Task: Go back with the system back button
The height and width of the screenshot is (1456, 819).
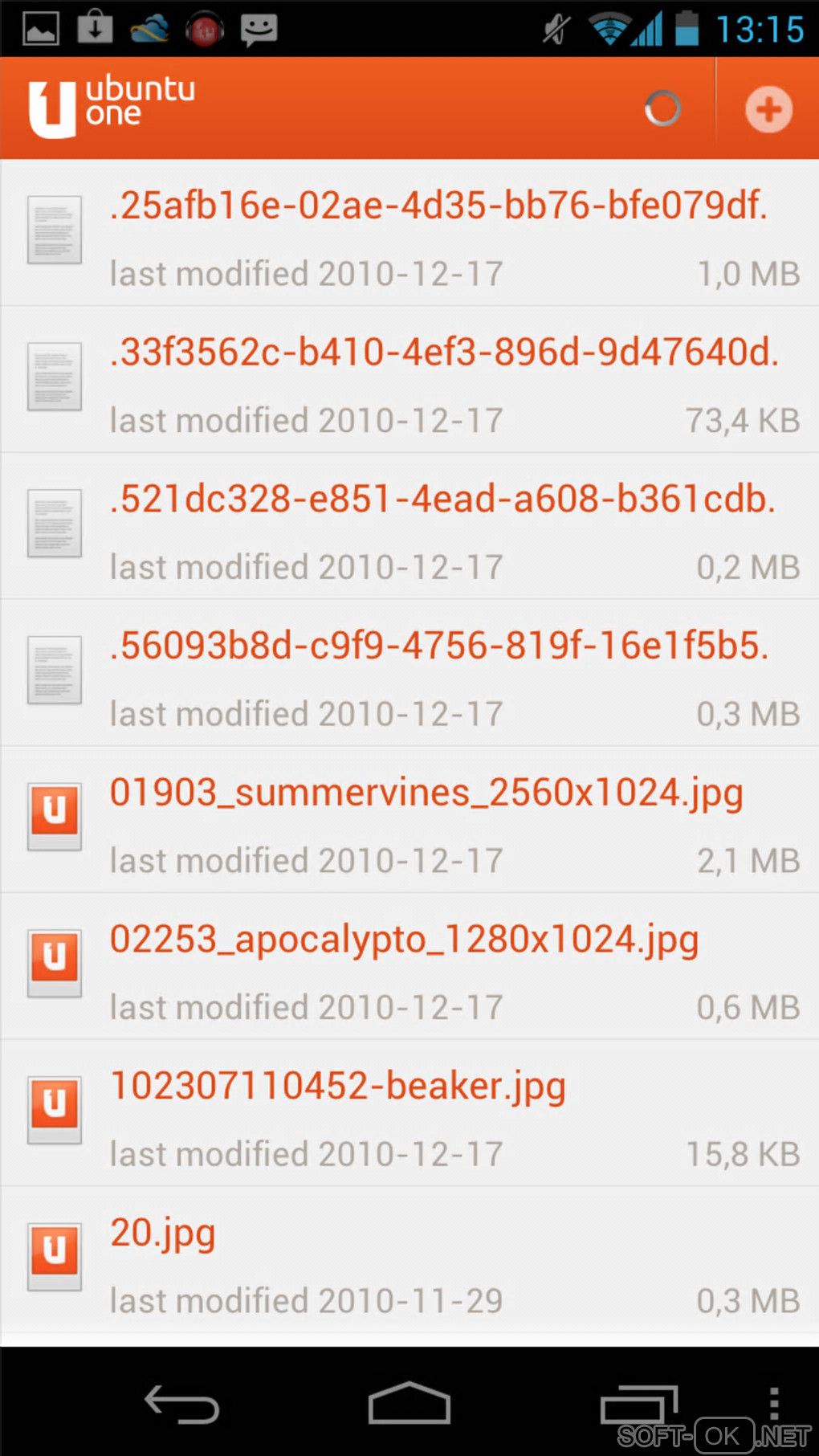Action: 181,1405
